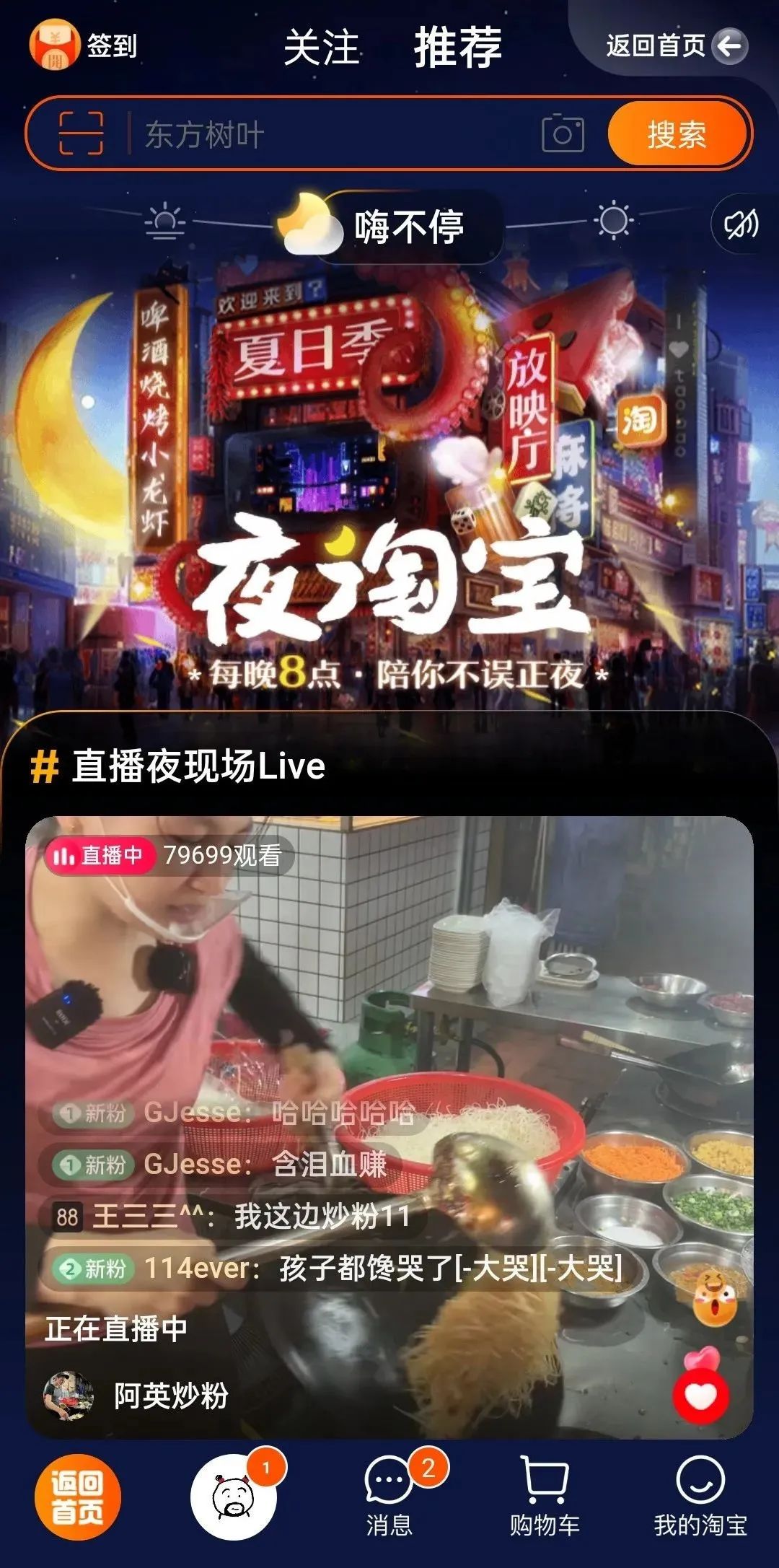
Task: Open camera image search
Action: [563, 133]
